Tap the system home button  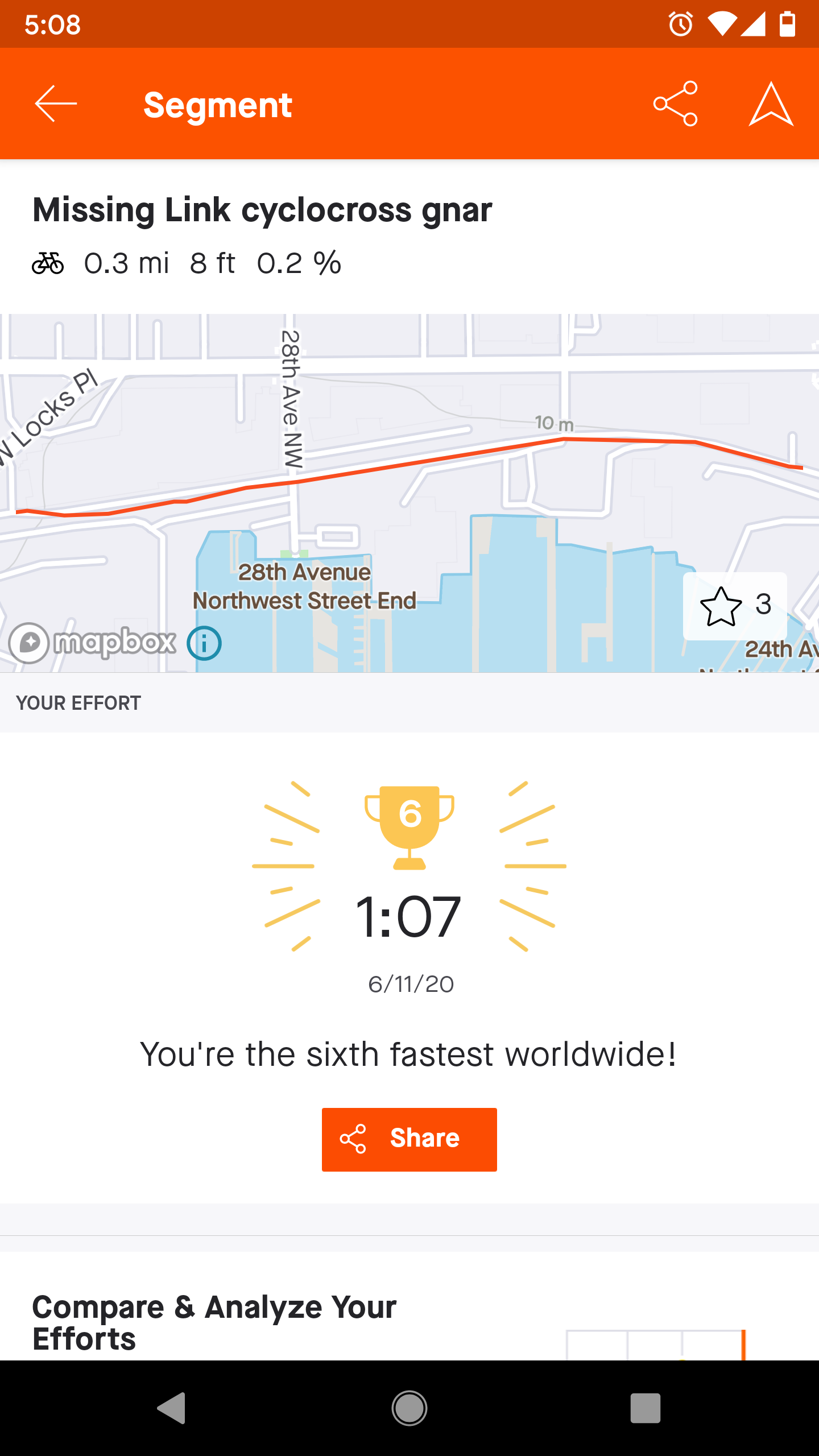tap(409, 1408)
